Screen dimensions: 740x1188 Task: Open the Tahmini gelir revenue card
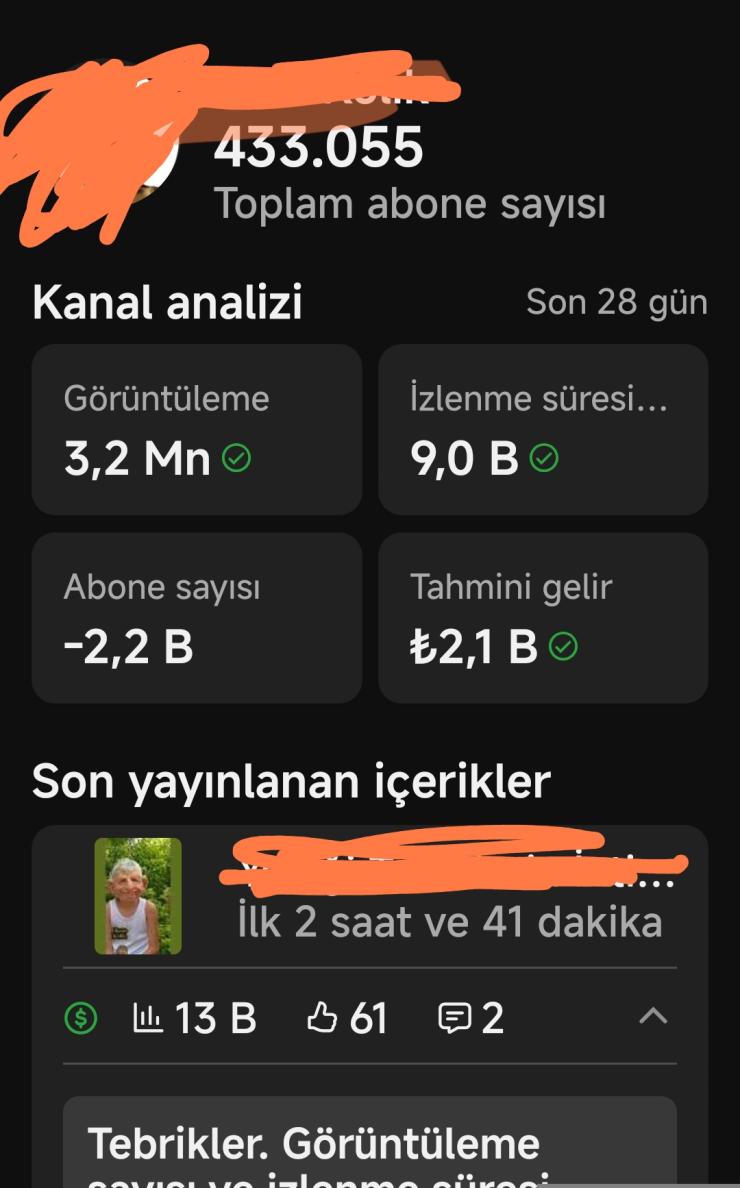click(543, 617)
